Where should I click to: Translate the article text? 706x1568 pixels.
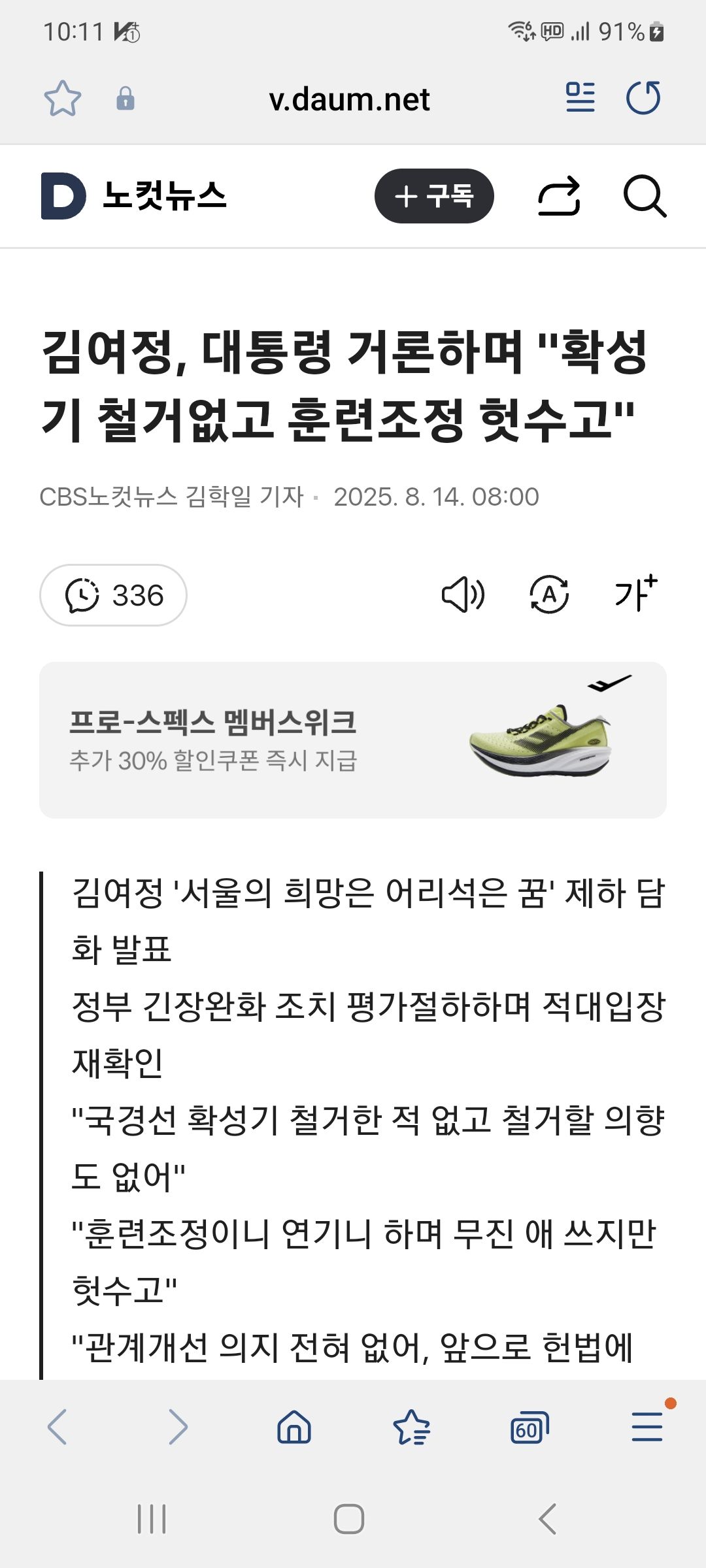pos(548,595)
